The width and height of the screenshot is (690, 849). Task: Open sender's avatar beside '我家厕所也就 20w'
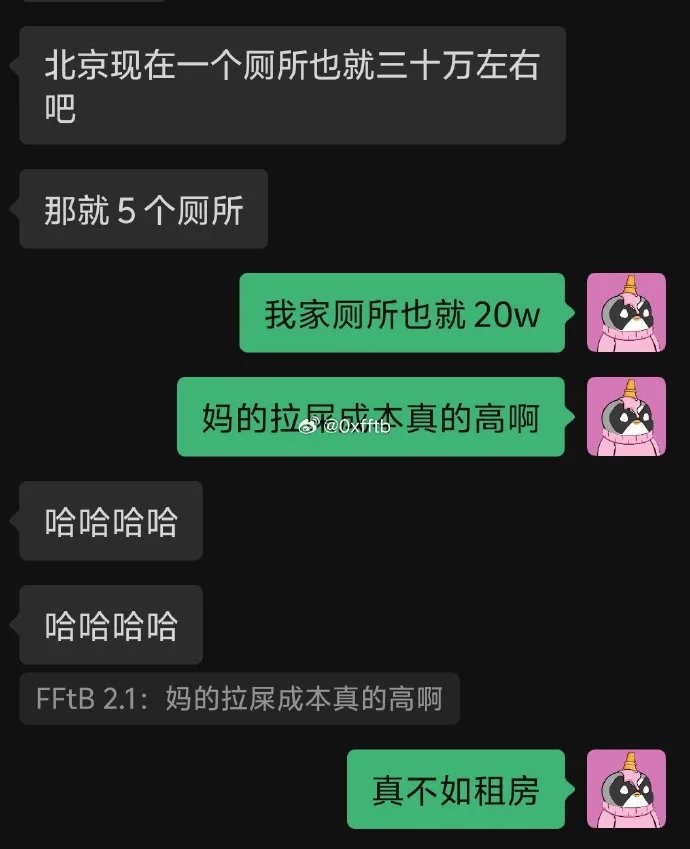(x=626, y=312)
